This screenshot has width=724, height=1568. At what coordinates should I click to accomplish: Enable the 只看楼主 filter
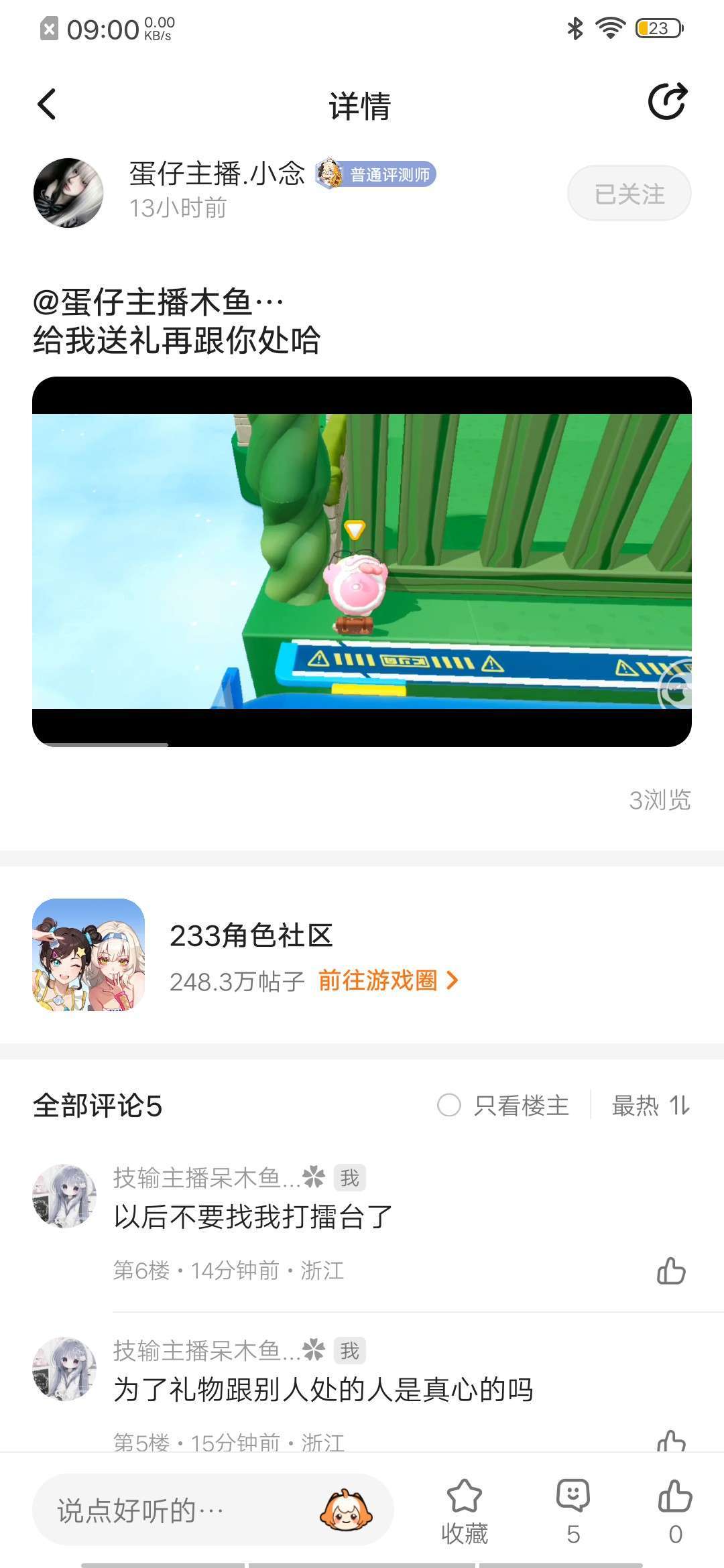(x=503, y=1105)
